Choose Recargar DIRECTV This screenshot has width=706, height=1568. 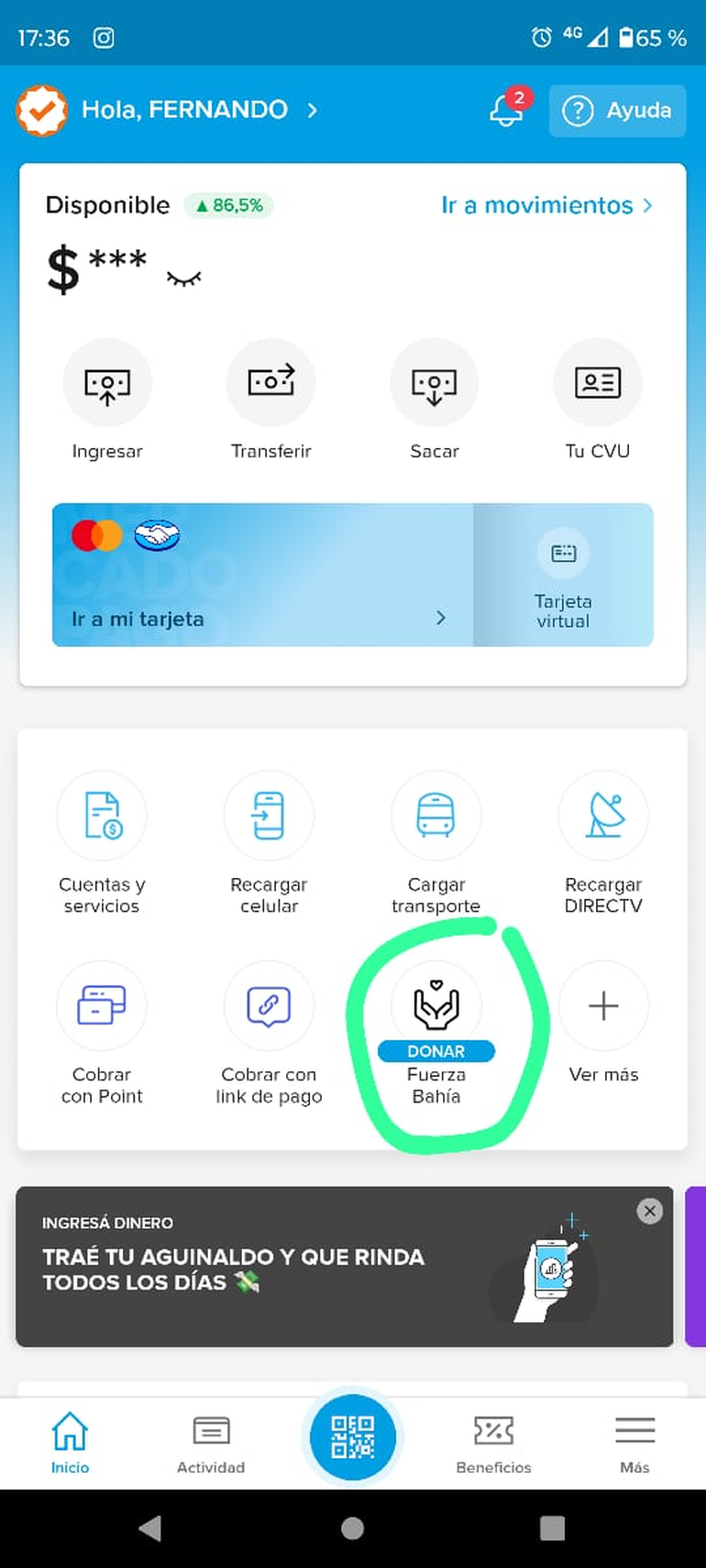point(603,816)
